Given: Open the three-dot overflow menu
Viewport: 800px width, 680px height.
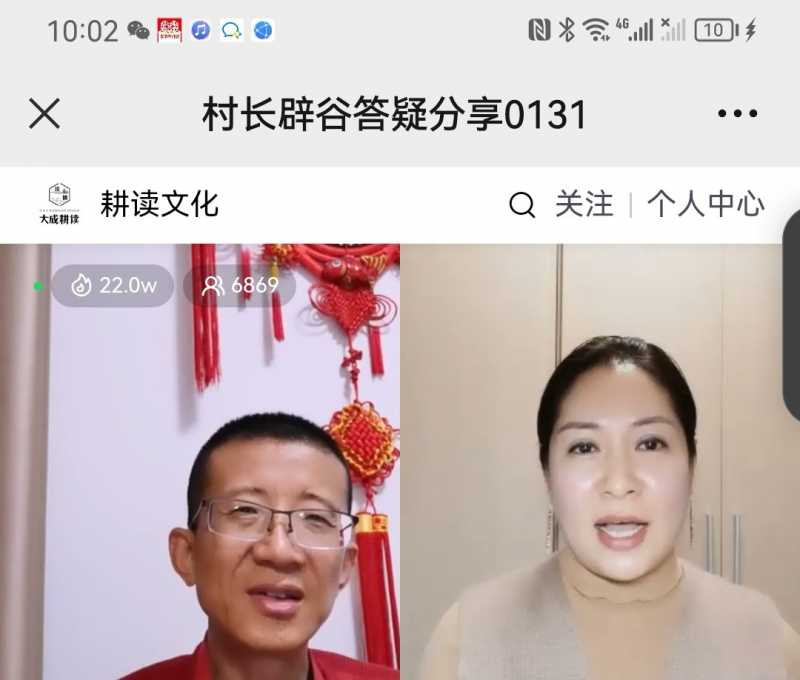Looking at the screenshot, I should (737, 114).
